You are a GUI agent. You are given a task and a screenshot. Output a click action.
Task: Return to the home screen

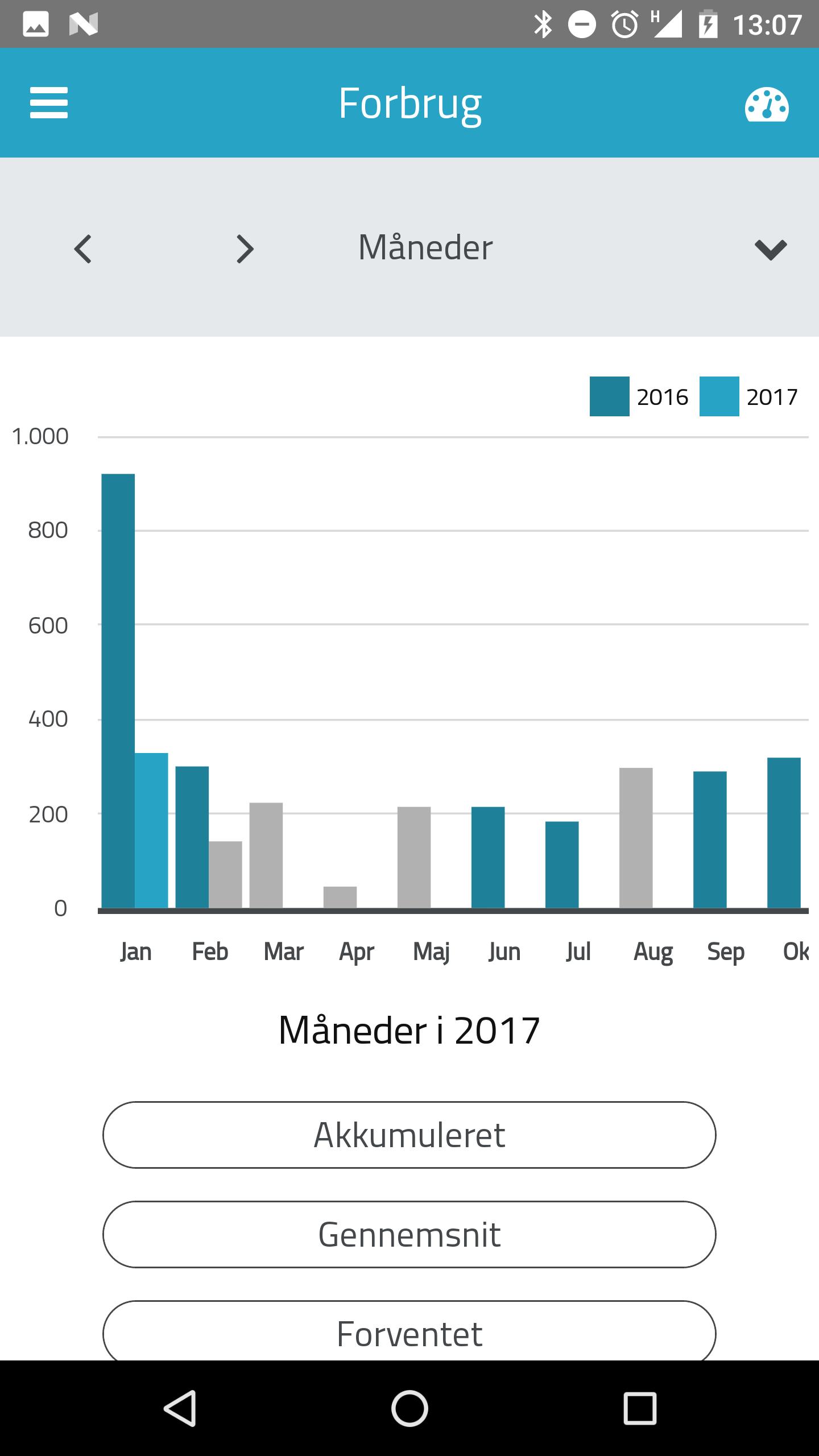click(x=409, y=1408)
